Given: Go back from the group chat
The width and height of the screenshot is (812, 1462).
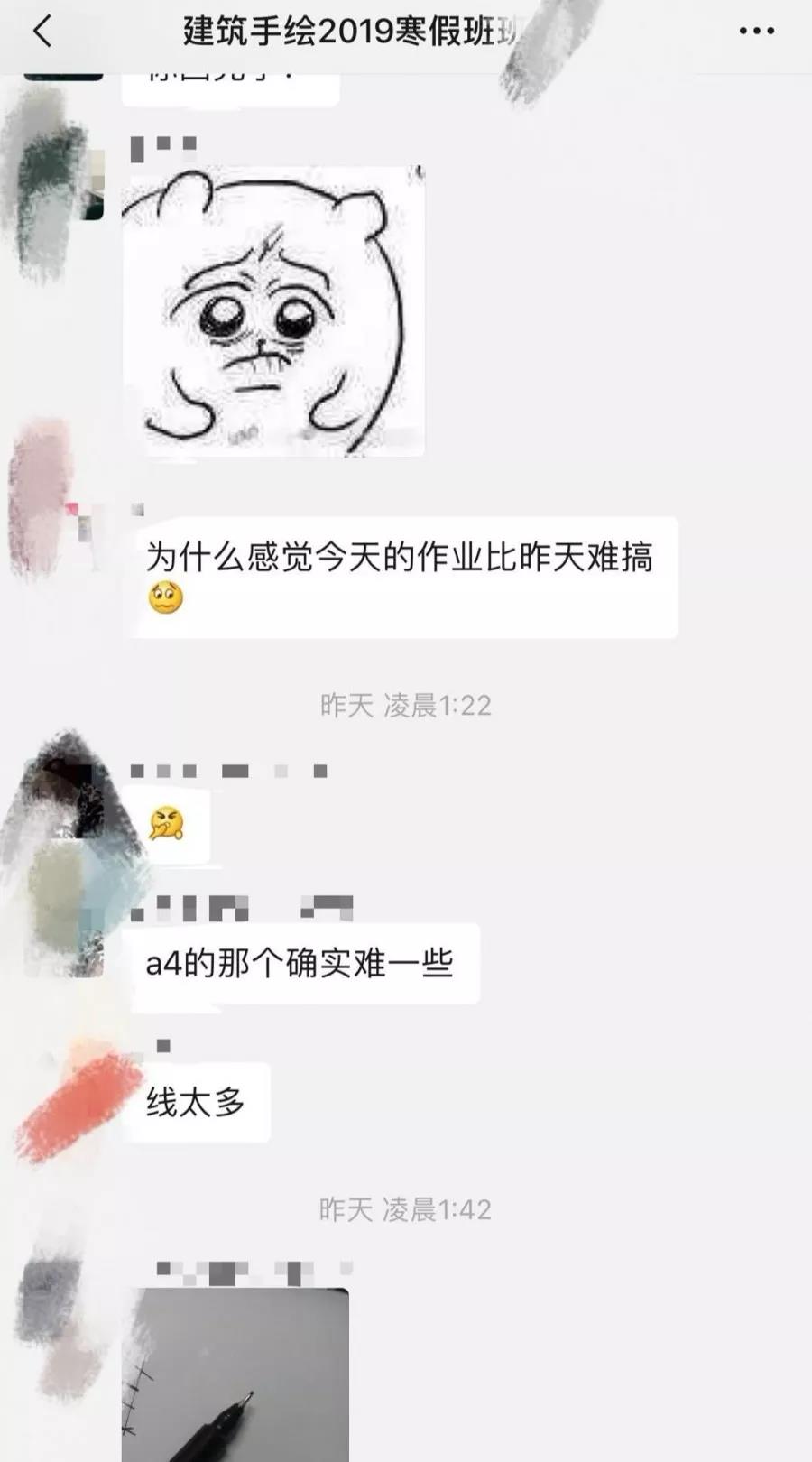Looking at the screenshot, I should (x=42, y=31).
